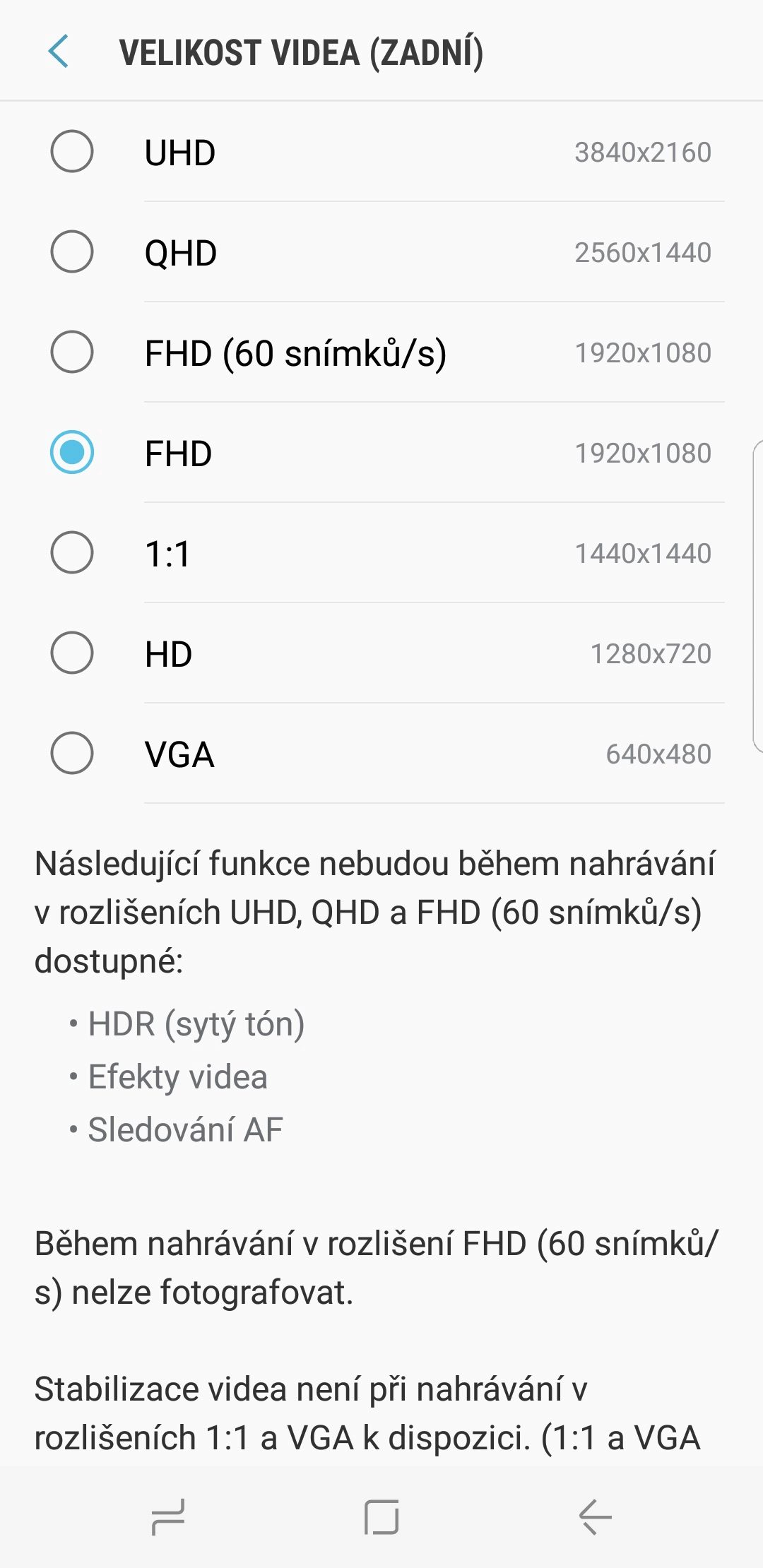763x1568 pixels.
Task: Pick the 1:1 1440x1440 format
Action: coord(72,552)
